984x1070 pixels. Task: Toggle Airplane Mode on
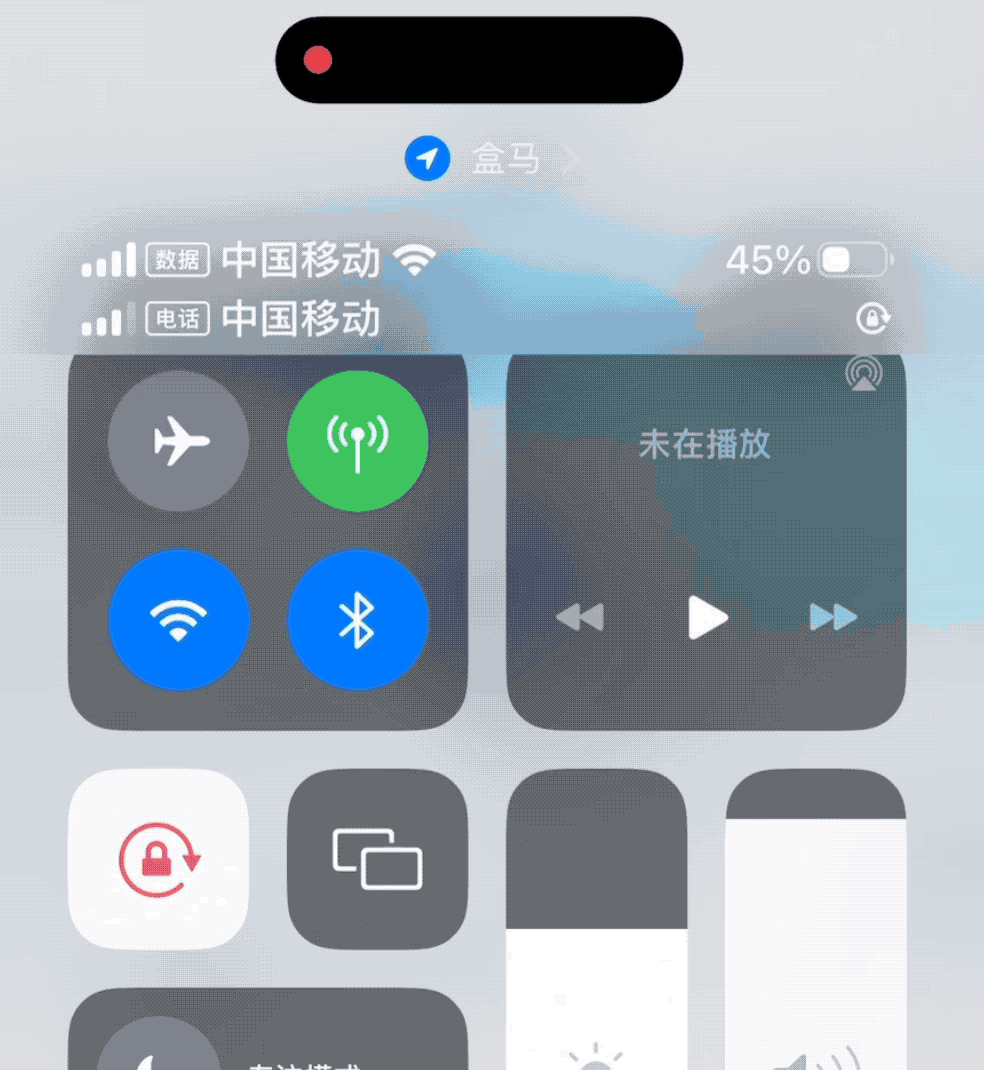(179, 441)
